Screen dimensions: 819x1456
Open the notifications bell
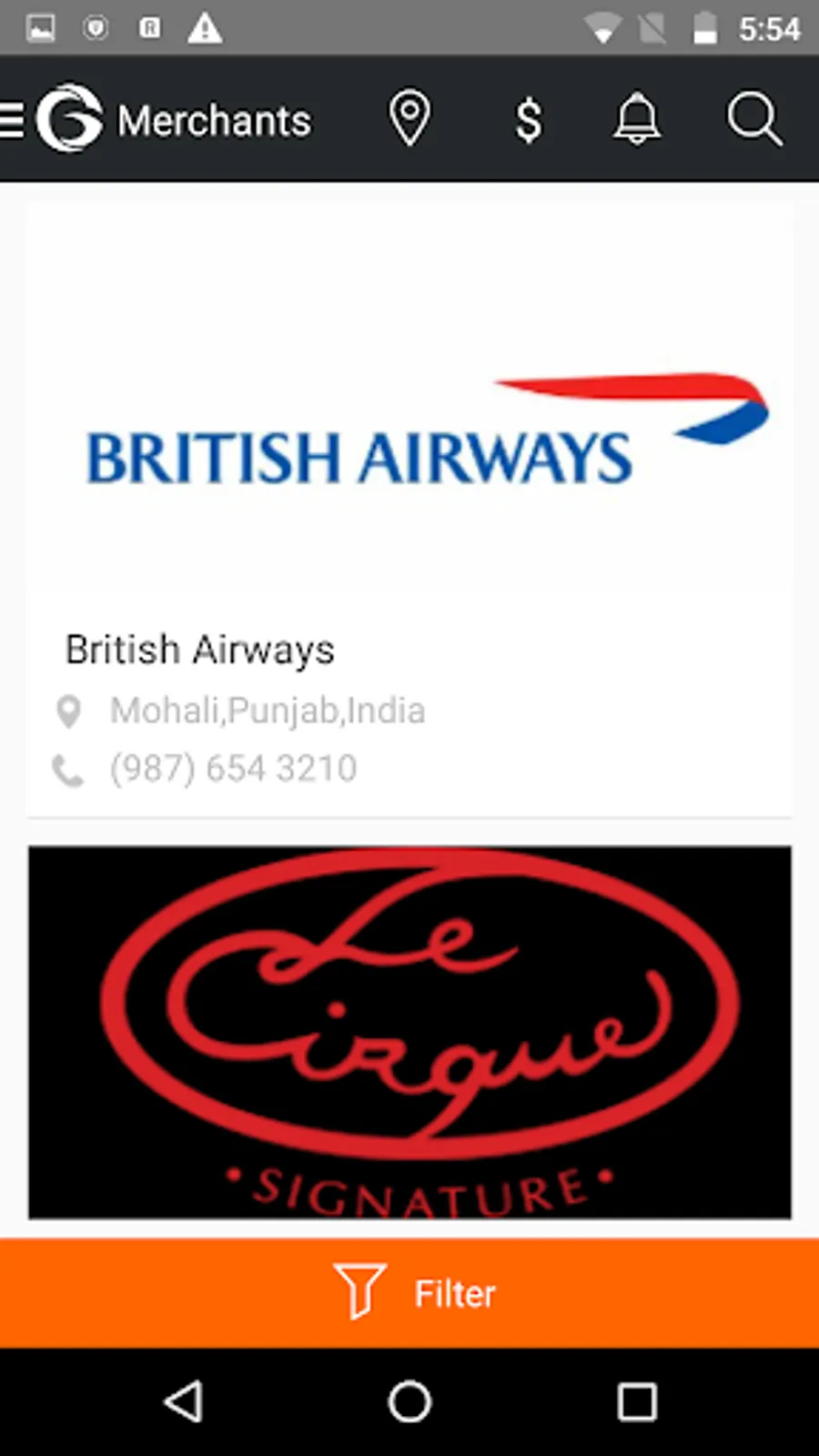click(636, 118)
